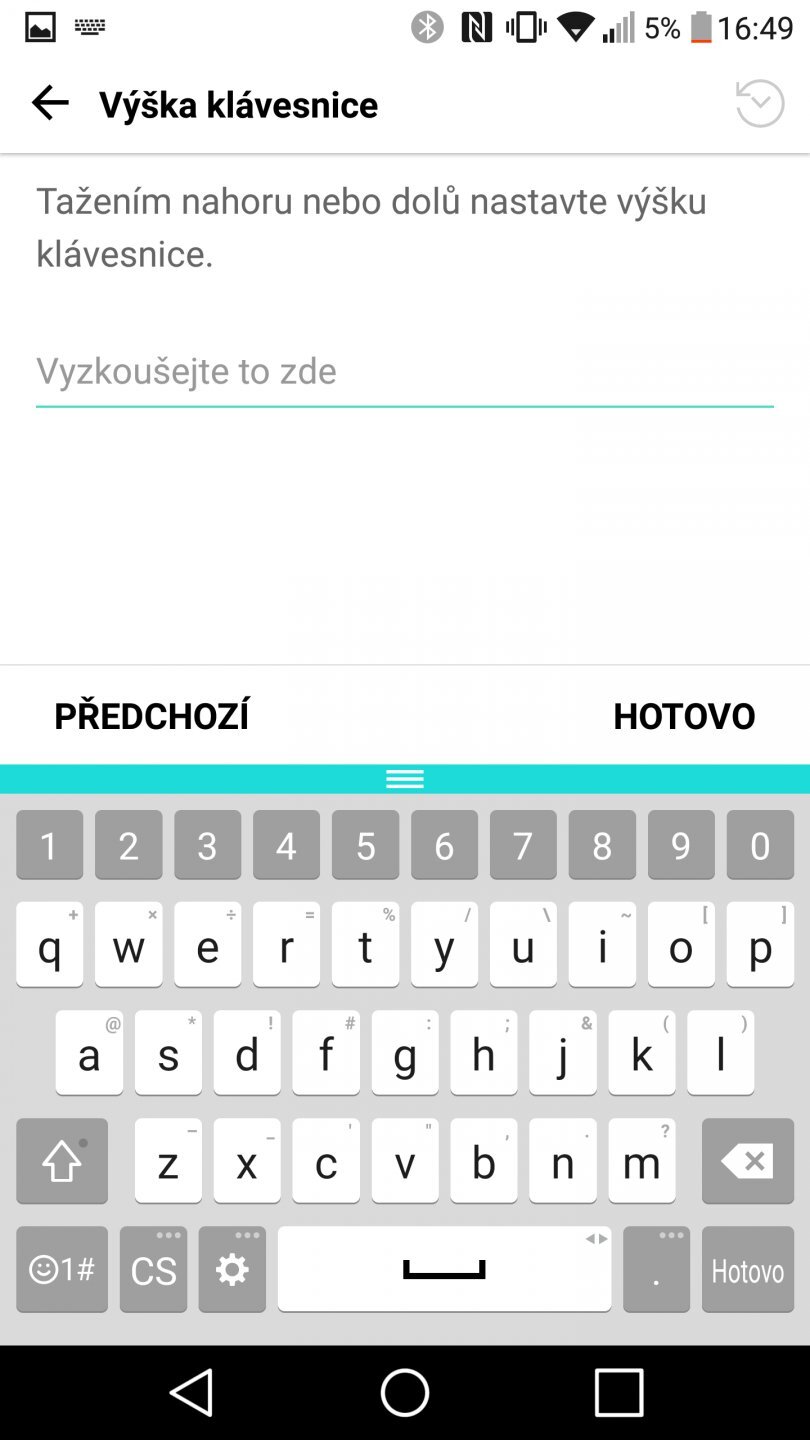Tap the back arrow beside the title
Screen dimensions: 810x1440
[49, 103]
